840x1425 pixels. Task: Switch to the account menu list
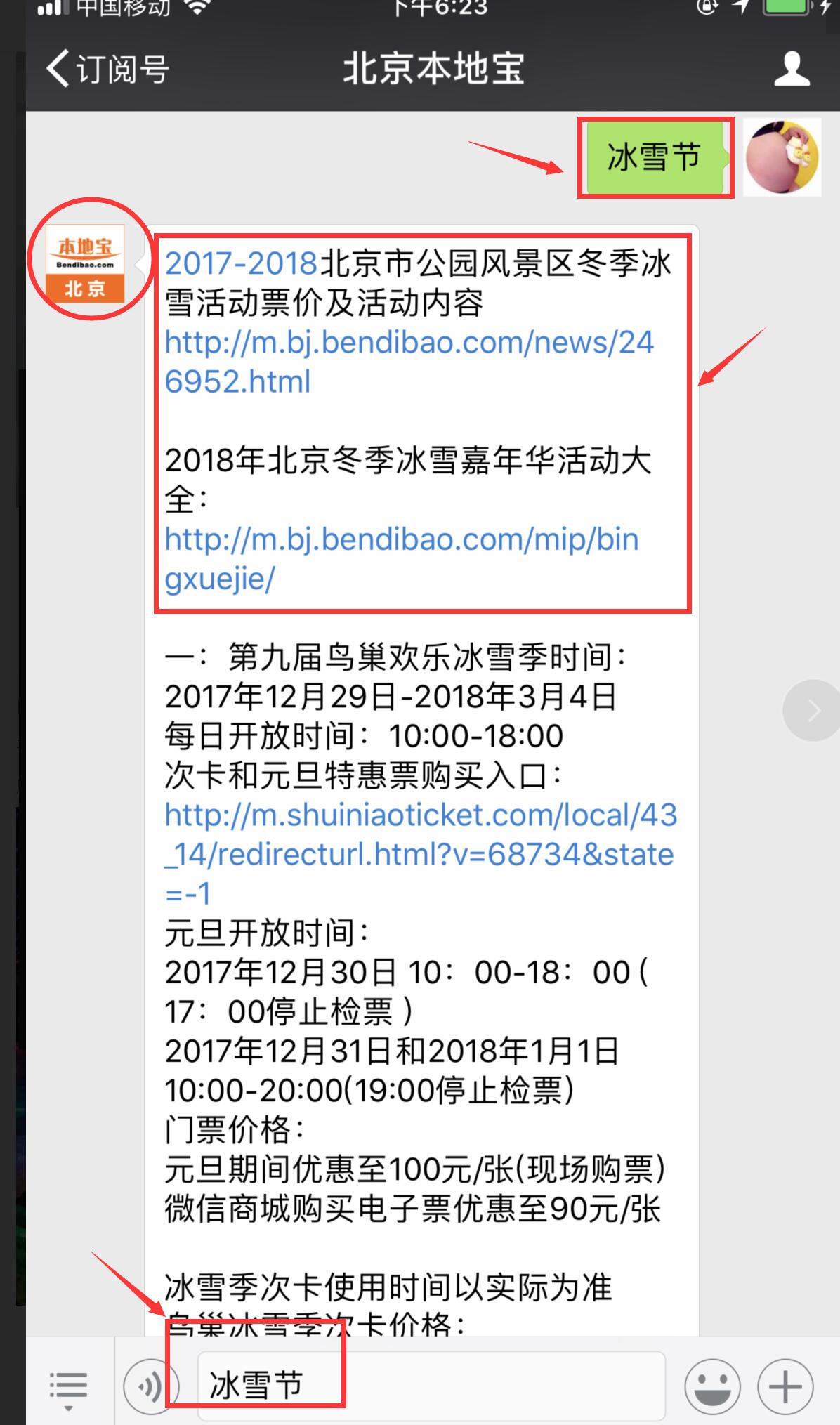pyautogui.click(x=69, y=1387)
